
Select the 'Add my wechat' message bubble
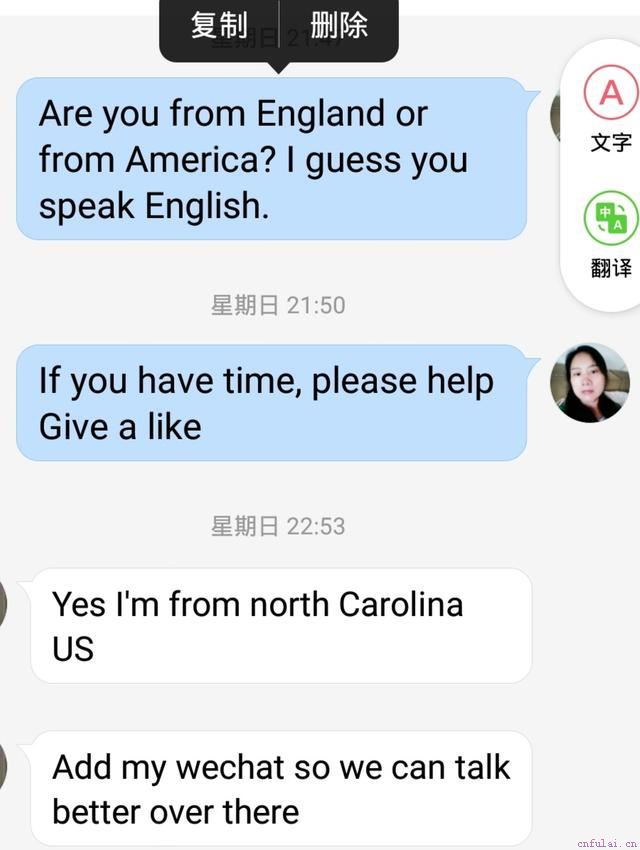click(280, 788)
